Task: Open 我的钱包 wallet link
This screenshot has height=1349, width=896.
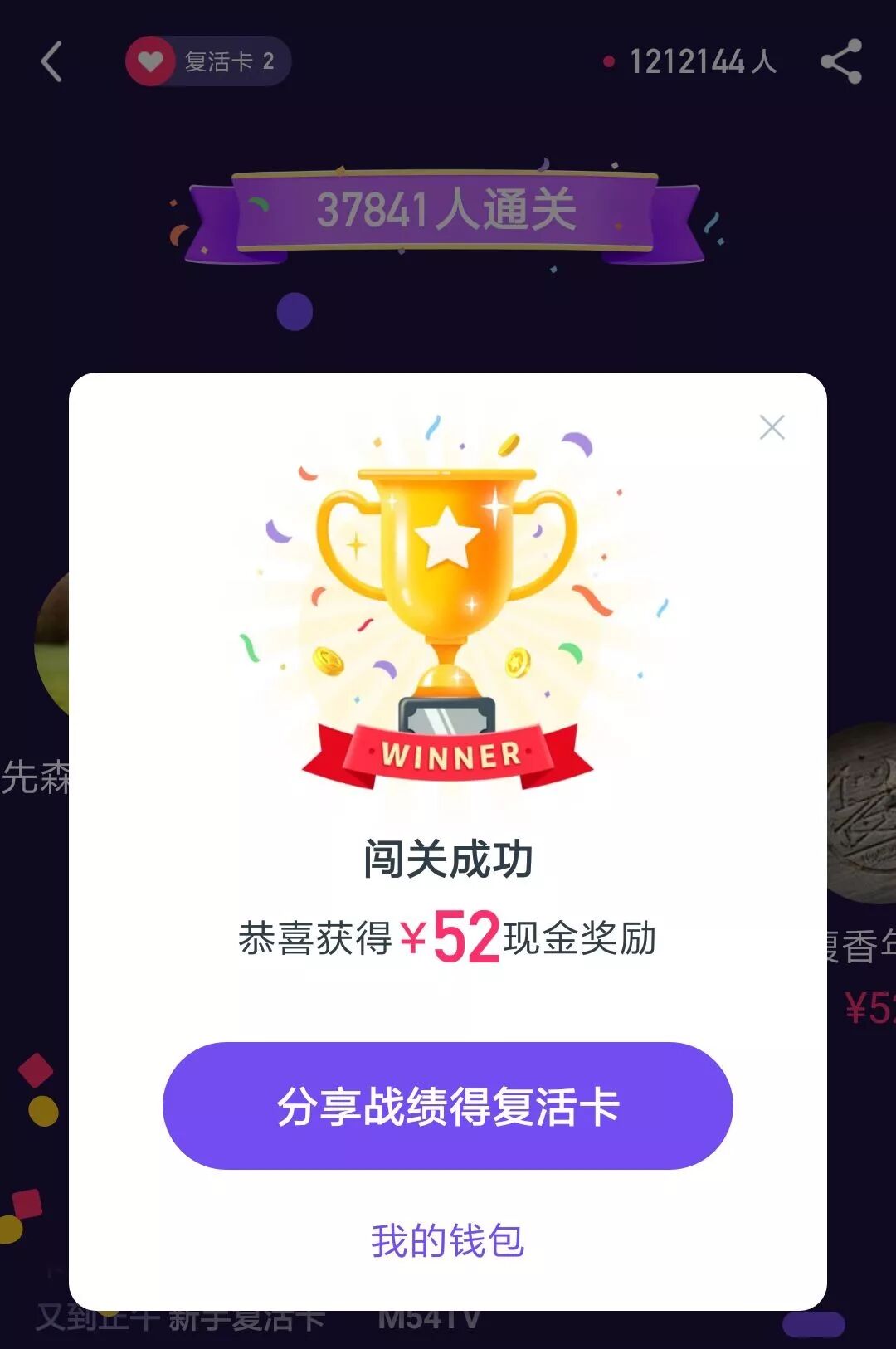Action: tap(448, 1240)
